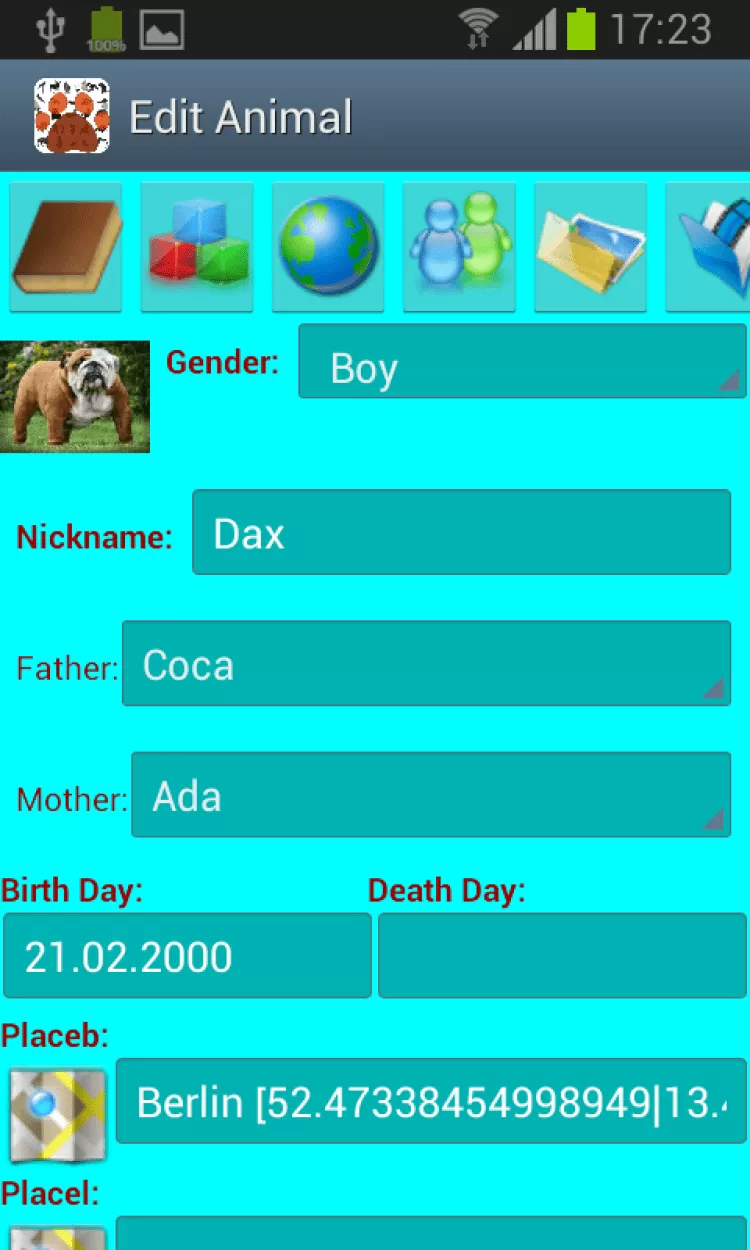Select the empty Death Day field

[x=562, y=955]
